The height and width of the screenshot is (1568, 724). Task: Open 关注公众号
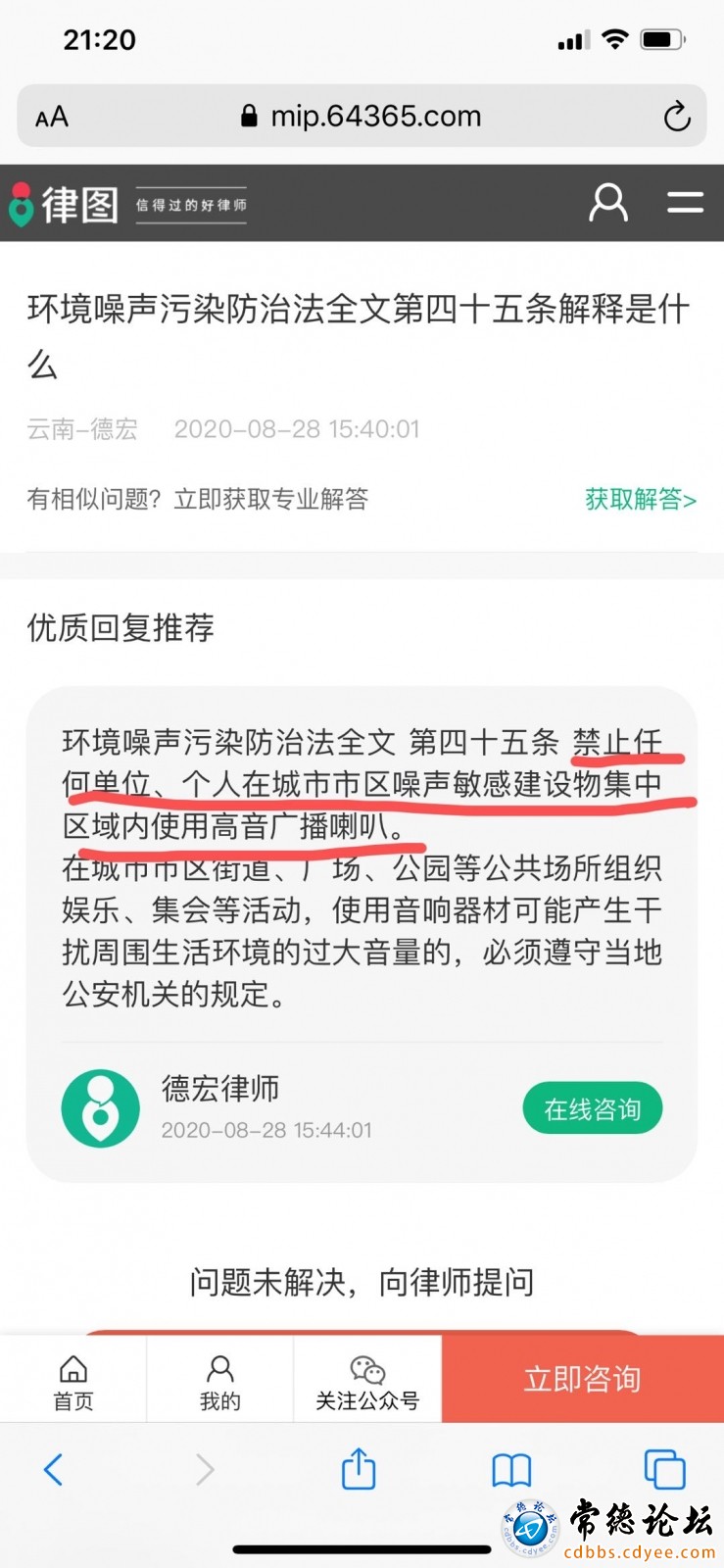tap(367, 1382)
